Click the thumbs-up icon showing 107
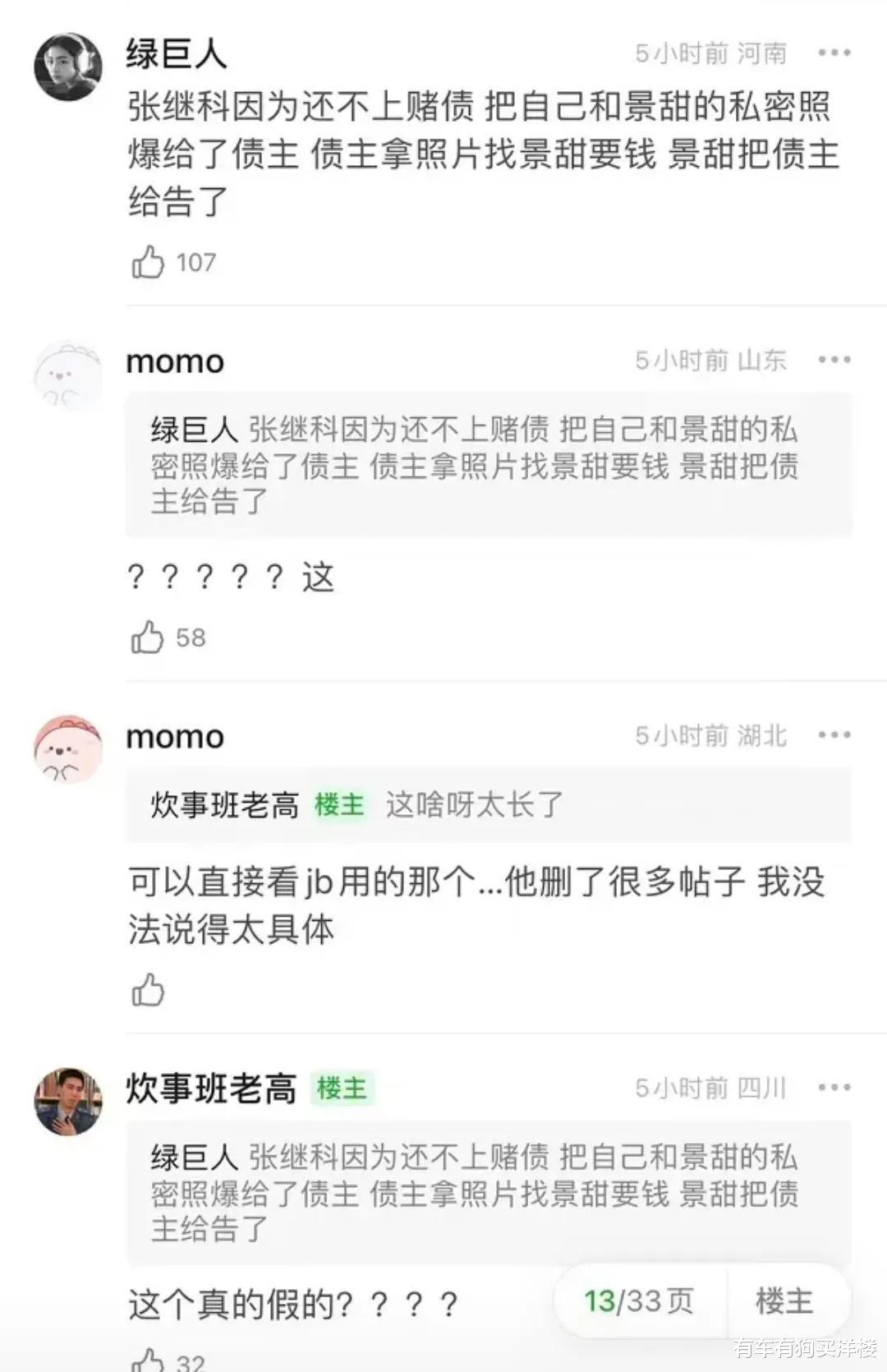The width and height of the screenshot is (887, 1372). coord(150,261)
